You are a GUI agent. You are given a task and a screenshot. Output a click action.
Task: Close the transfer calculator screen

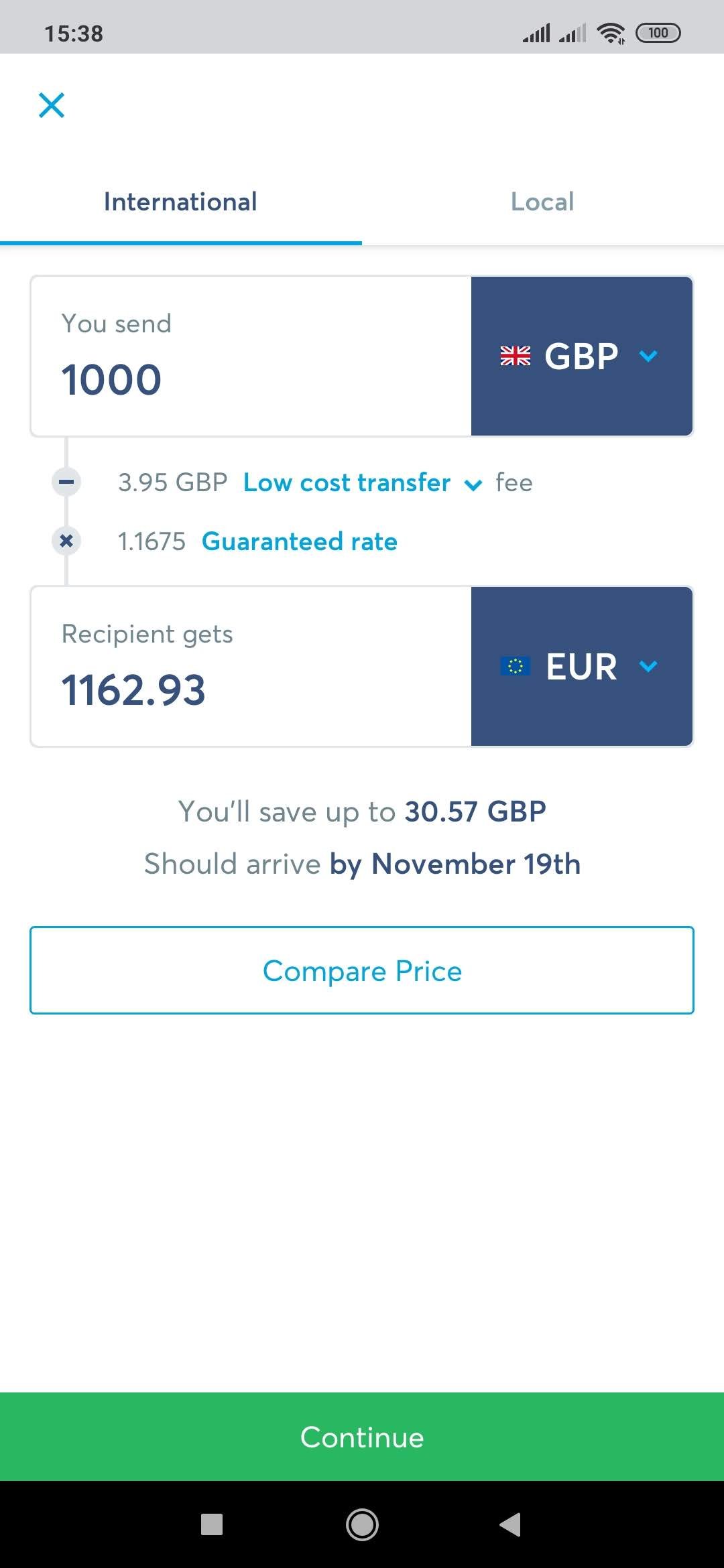coord(52,105)
